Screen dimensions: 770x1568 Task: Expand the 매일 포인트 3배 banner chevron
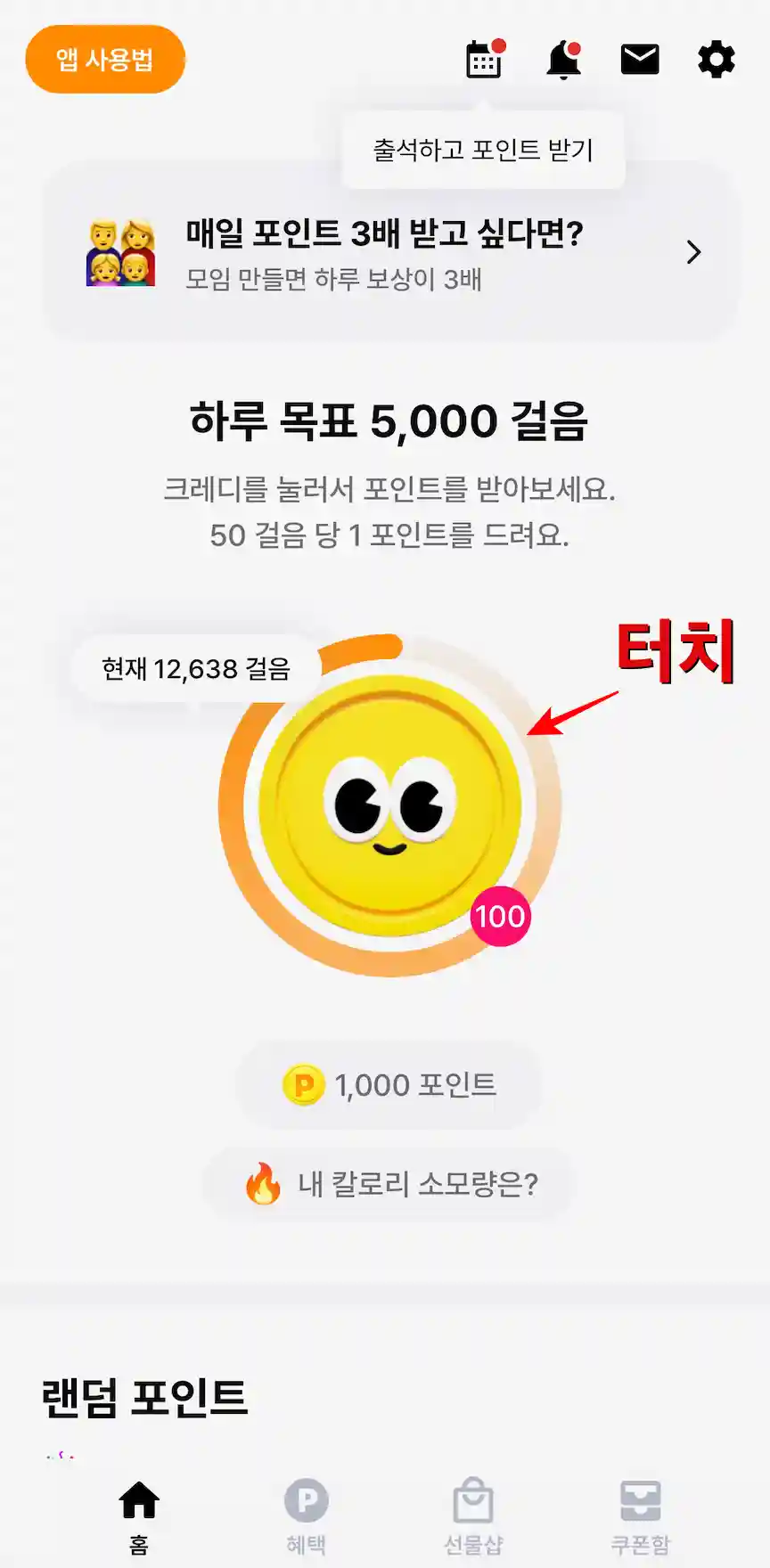point(693,253)
